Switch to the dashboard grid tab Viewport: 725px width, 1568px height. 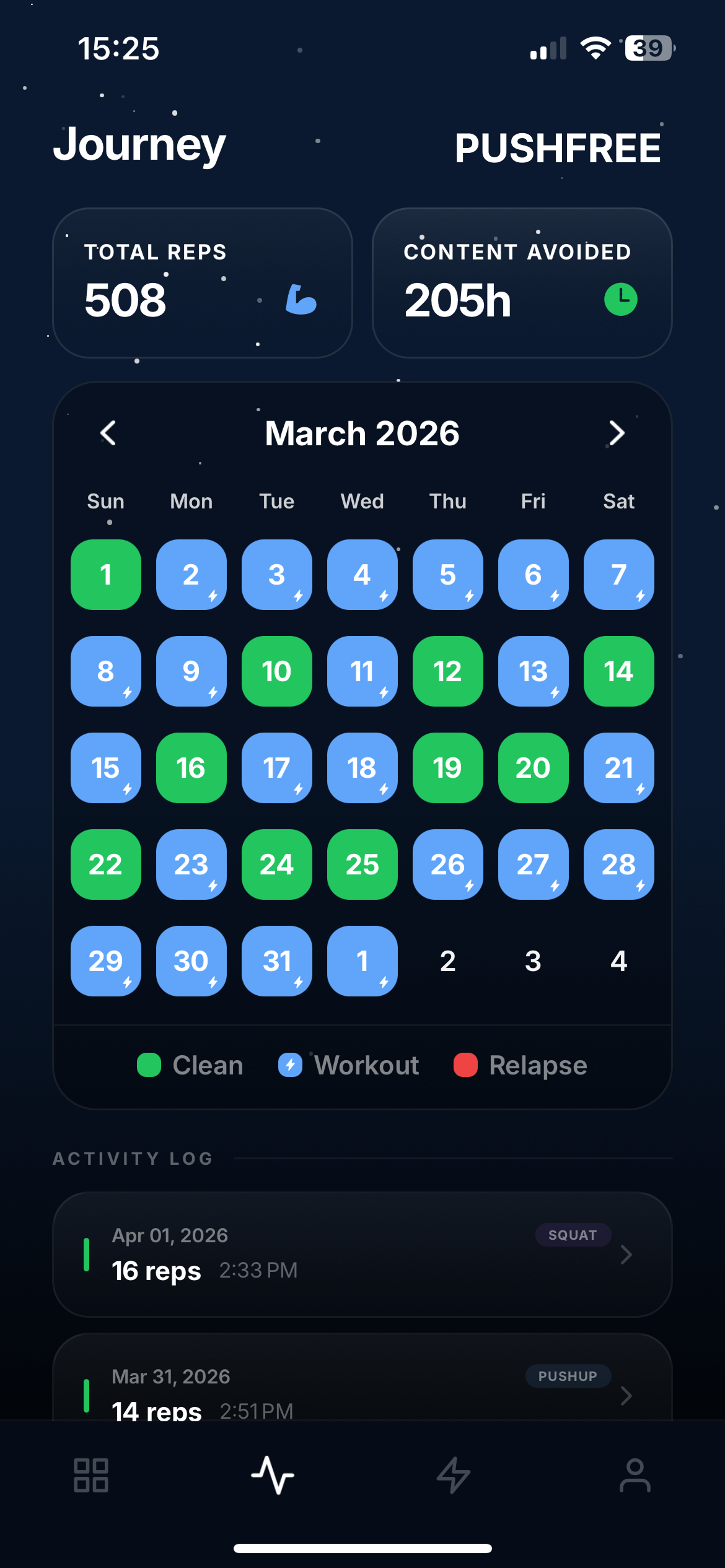point(91,1475)
